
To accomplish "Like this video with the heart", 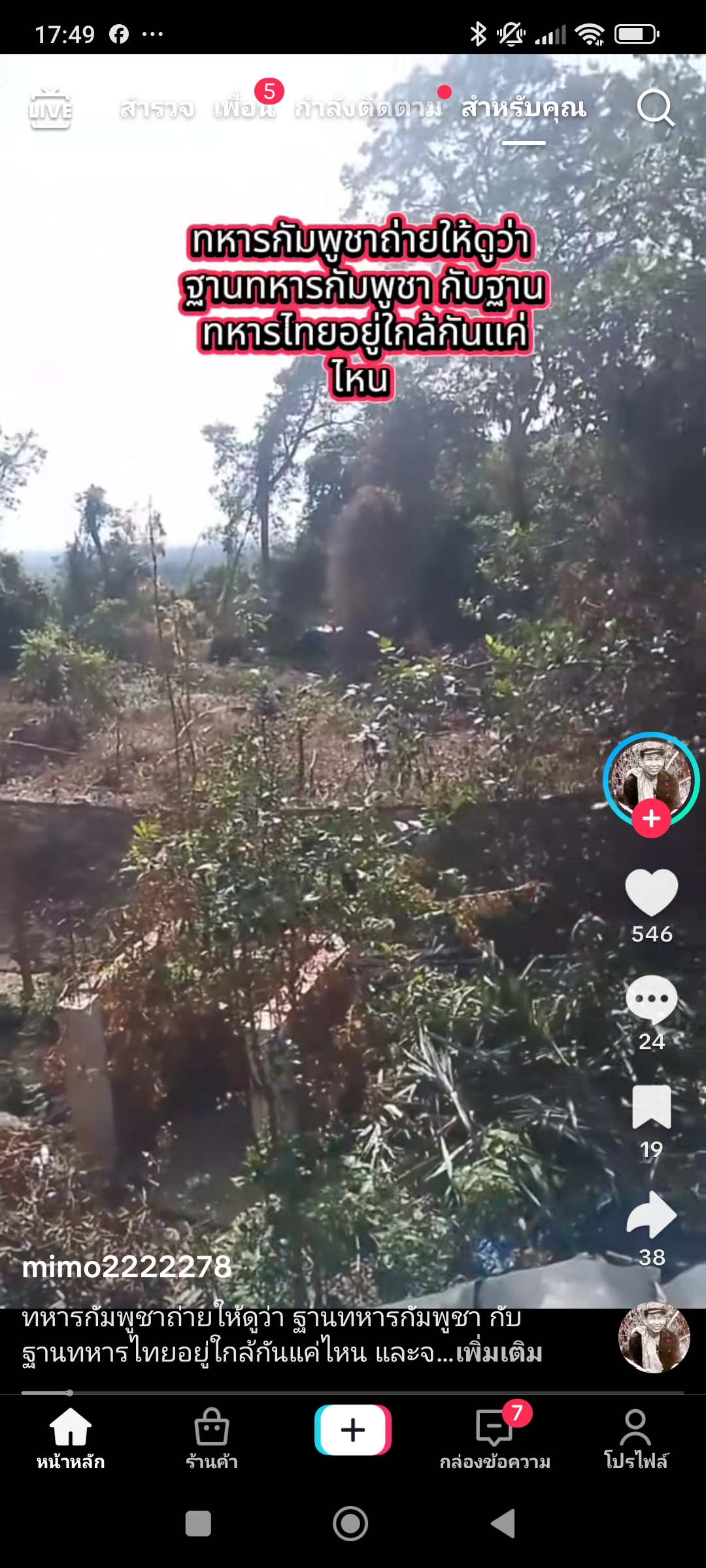I will tap(652, 893).
